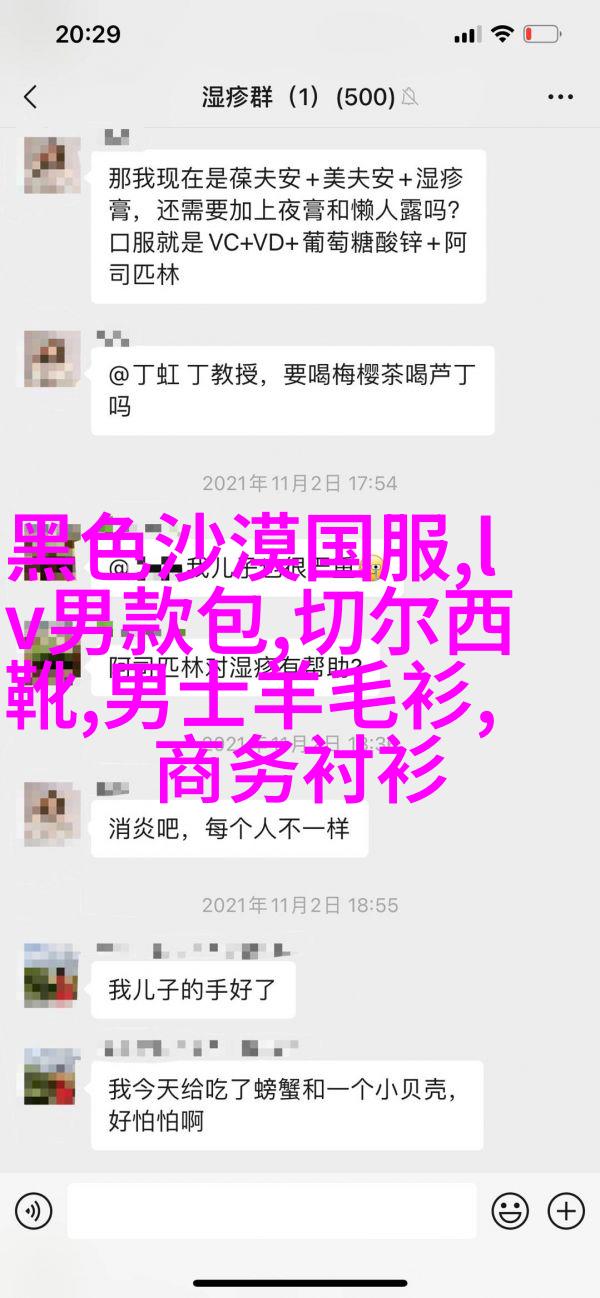Switch to voice message input
The image size is (600, 1298).
[33, 1211]
